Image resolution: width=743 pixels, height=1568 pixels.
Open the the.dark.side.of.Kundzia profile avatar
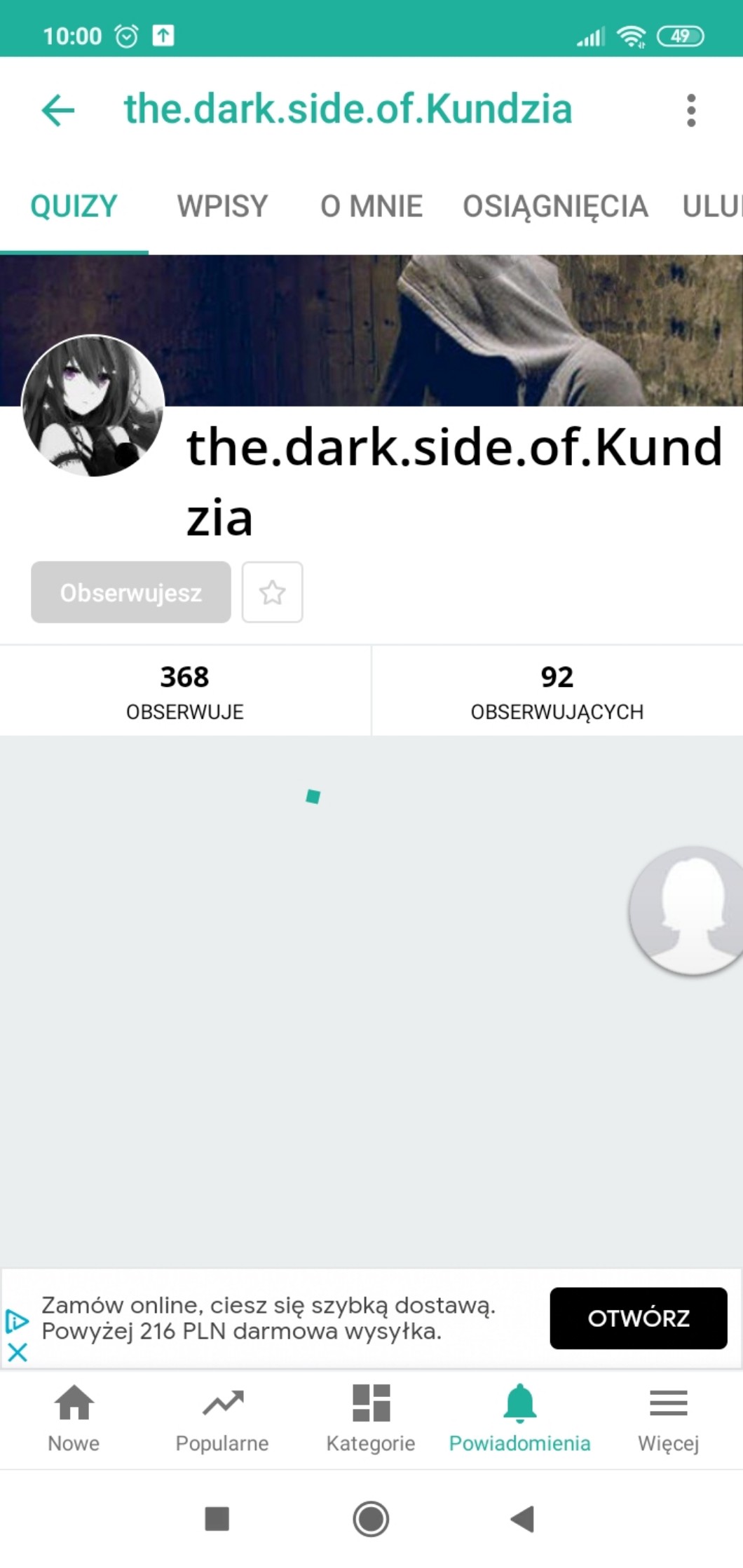pyautogui.click(x=93, y=406)
